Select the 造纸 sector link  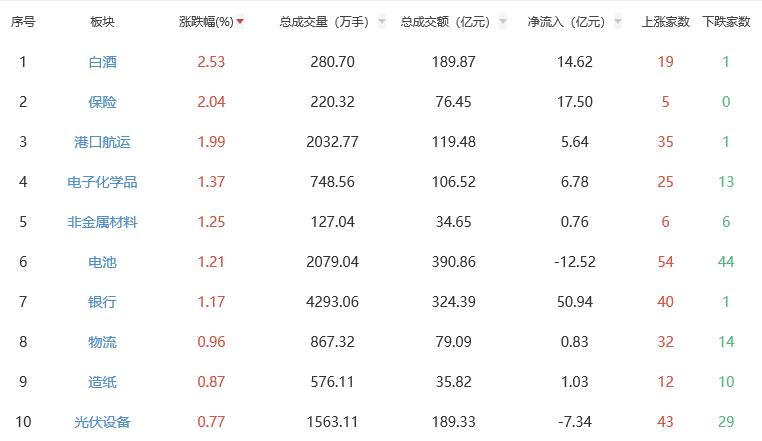tap(102, 382)
